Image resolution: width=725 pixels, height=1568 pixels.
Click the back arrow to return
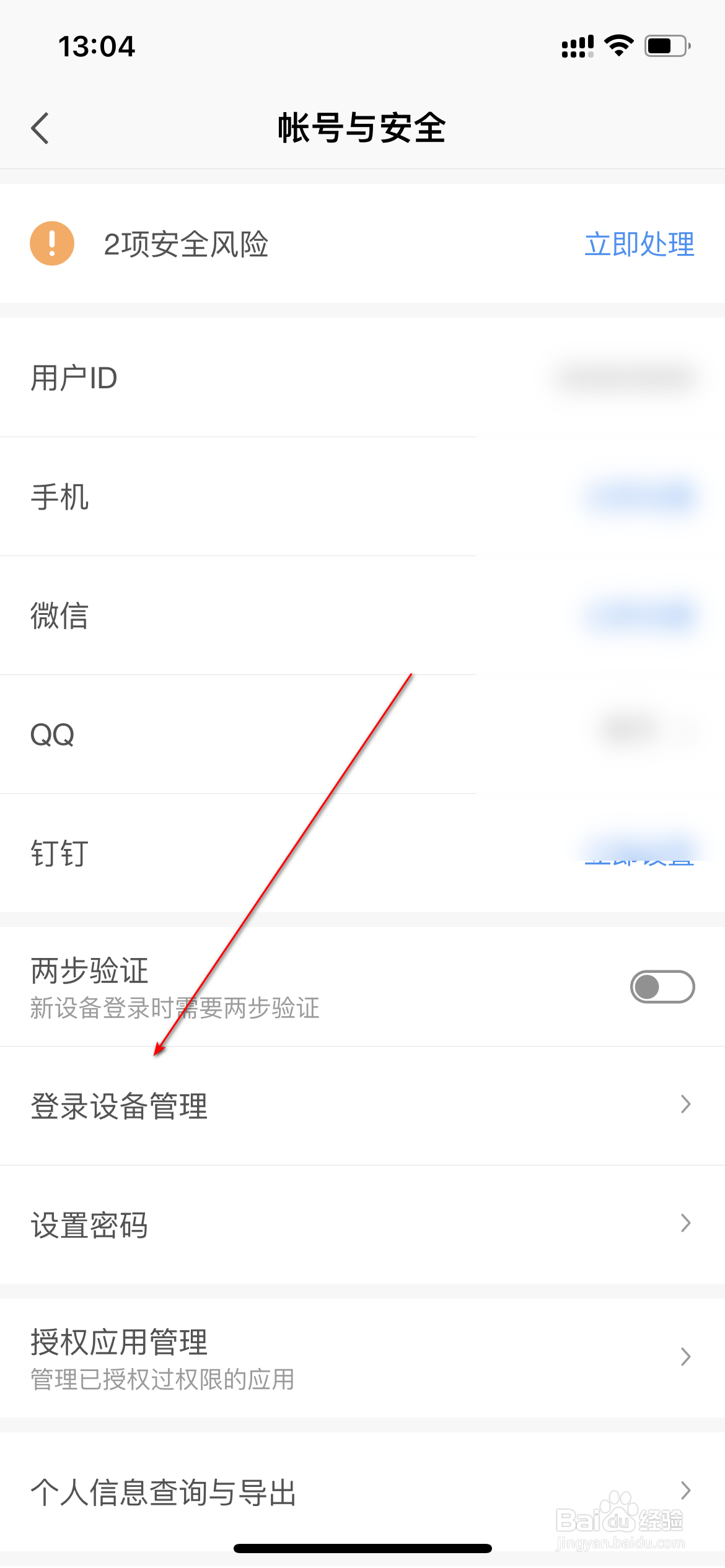coord(39,128)
